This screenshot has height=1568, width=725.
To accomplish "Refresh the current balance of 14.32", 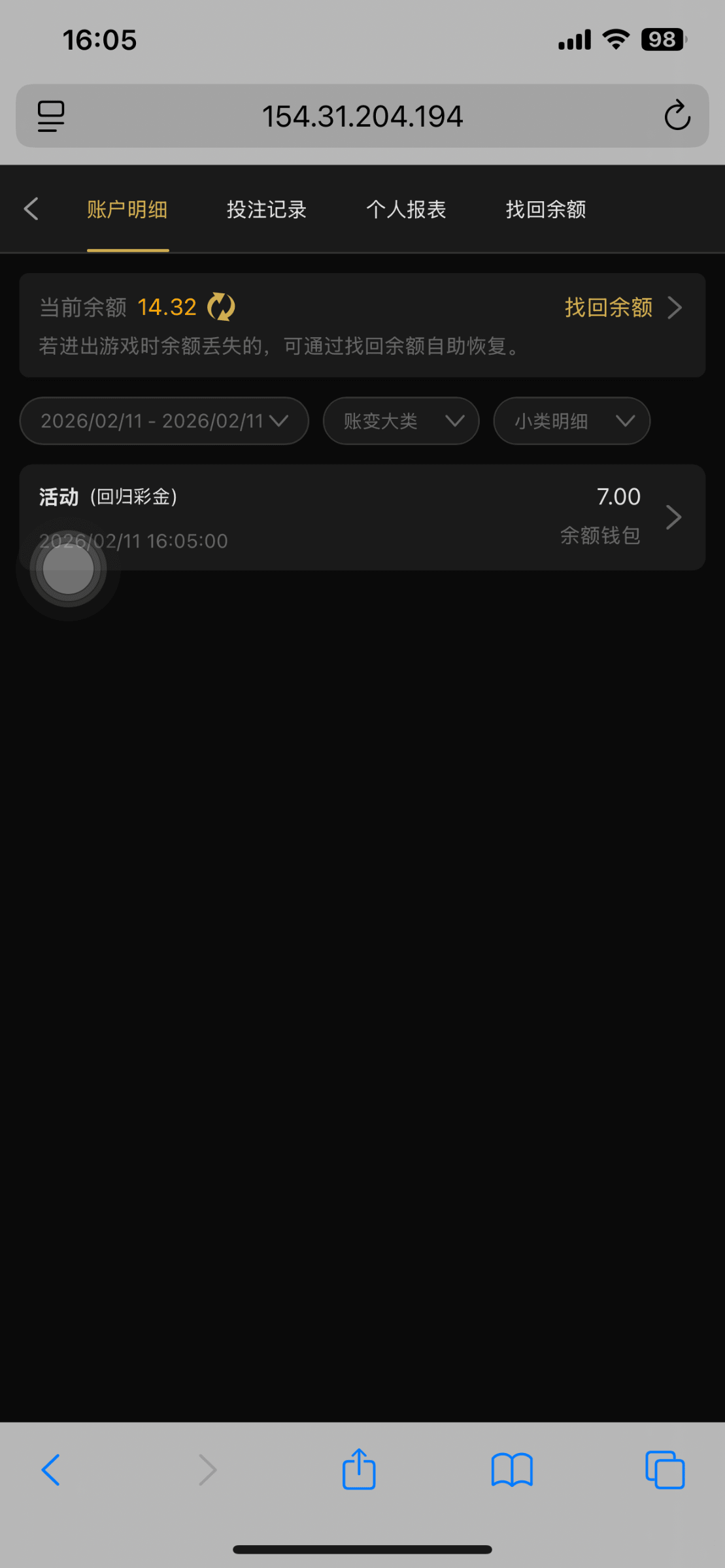I will coord(222,306).
